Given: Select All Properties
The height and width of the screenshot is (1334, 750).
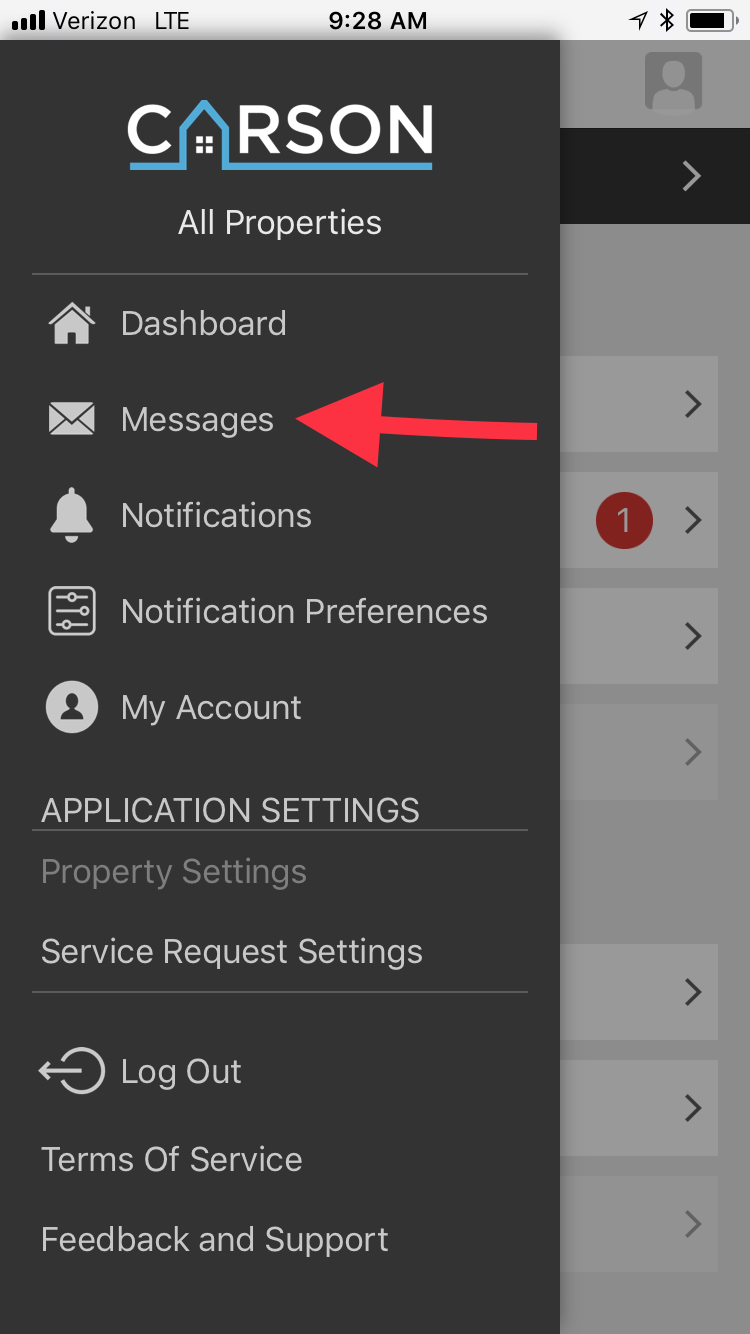Looking at the screenshot, I should coord(280,222).
